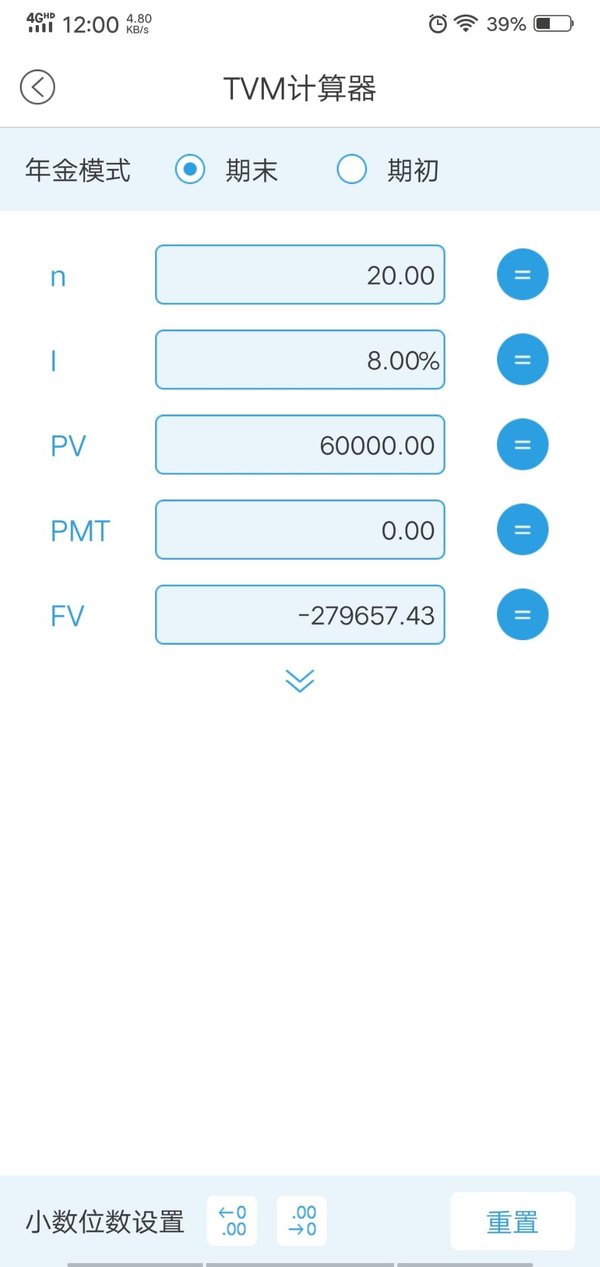Go back using the top-left arrow

point(37,87)
